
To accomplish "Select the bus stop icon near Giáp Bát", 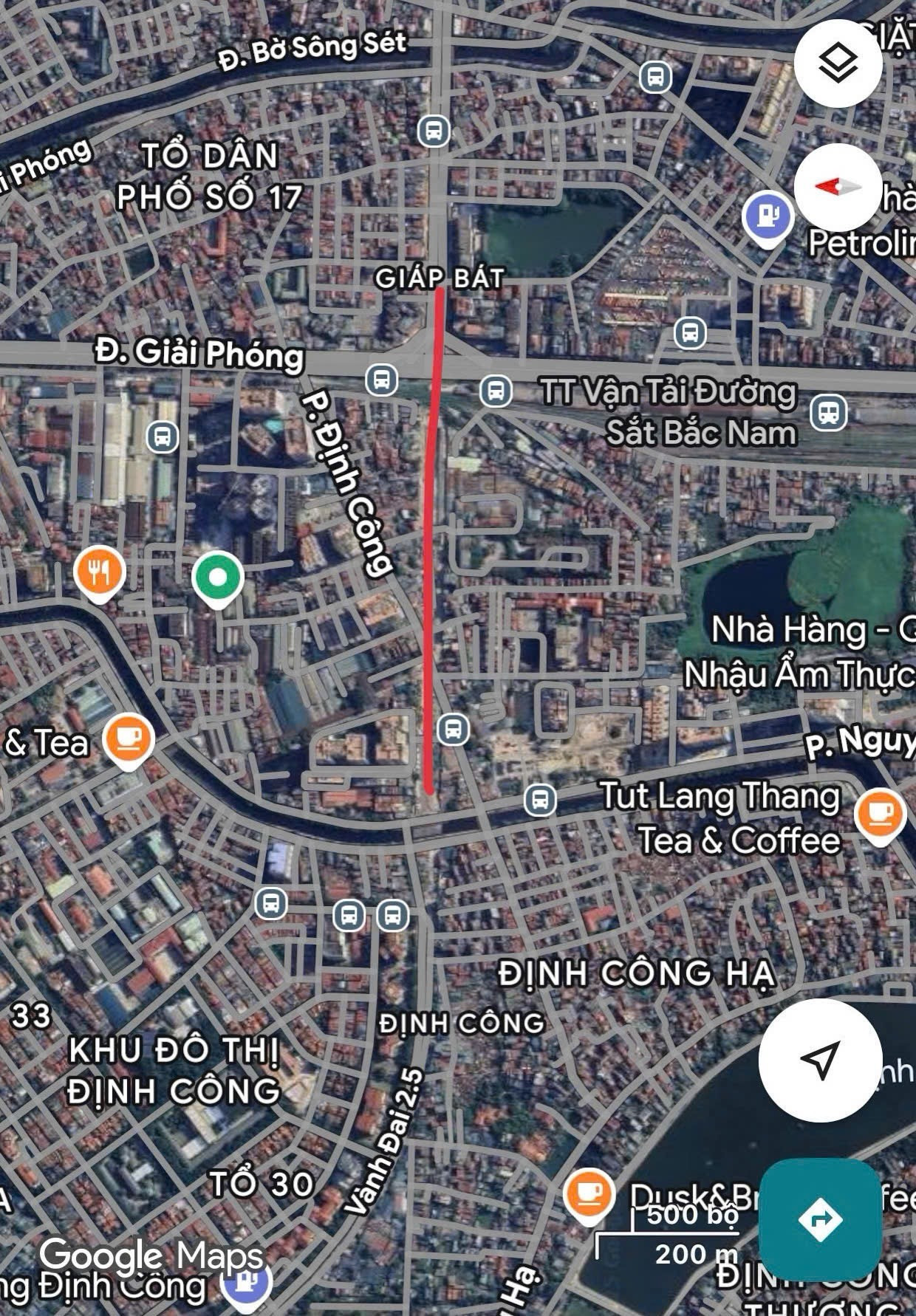I will 434,131.
